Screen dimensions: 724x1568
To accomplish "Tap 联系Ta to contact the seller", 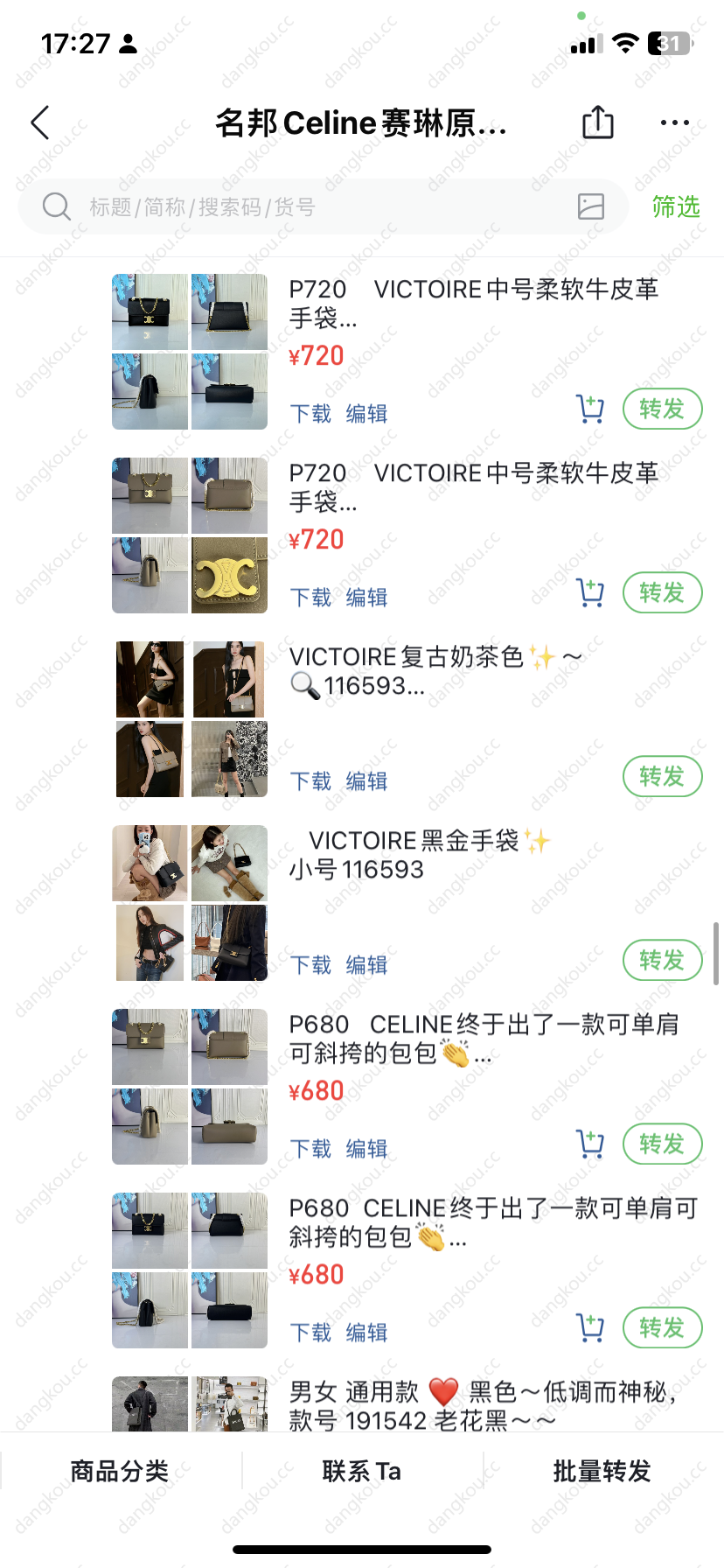I will [x=361, y=1472].
